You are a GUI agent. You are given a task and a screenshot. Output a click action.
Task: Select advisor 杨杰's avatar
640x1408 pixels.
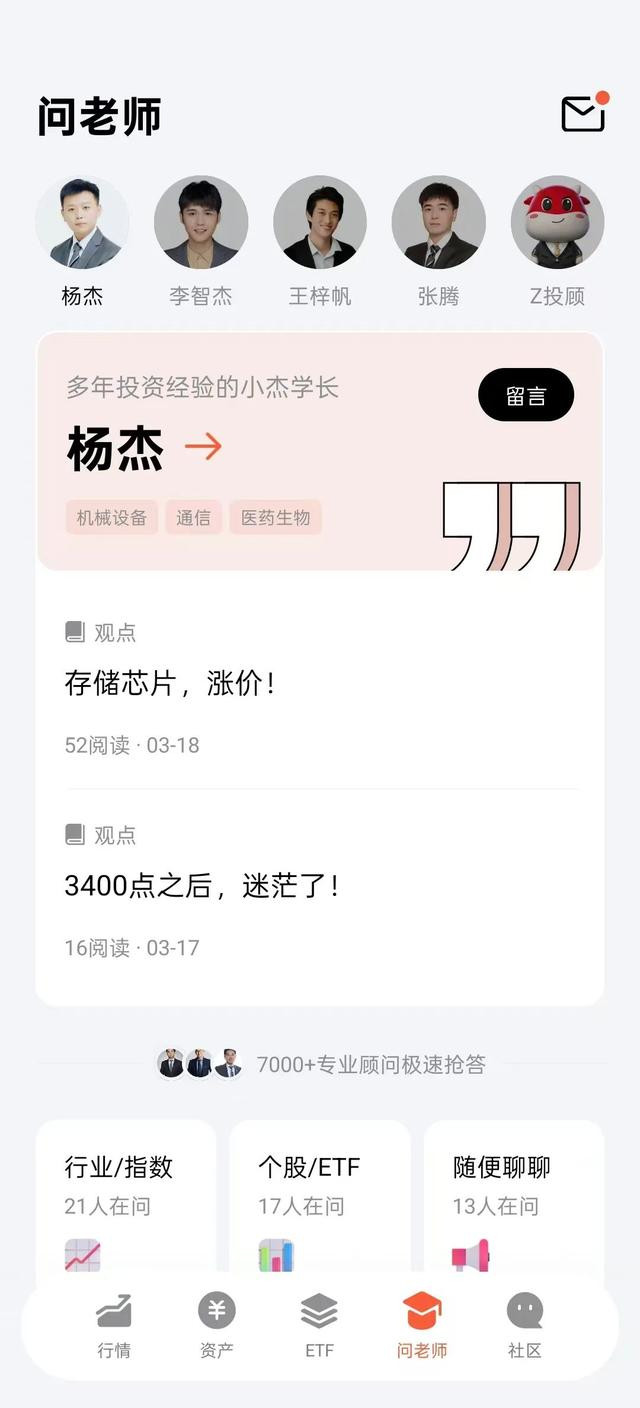[x=82, y=223]
